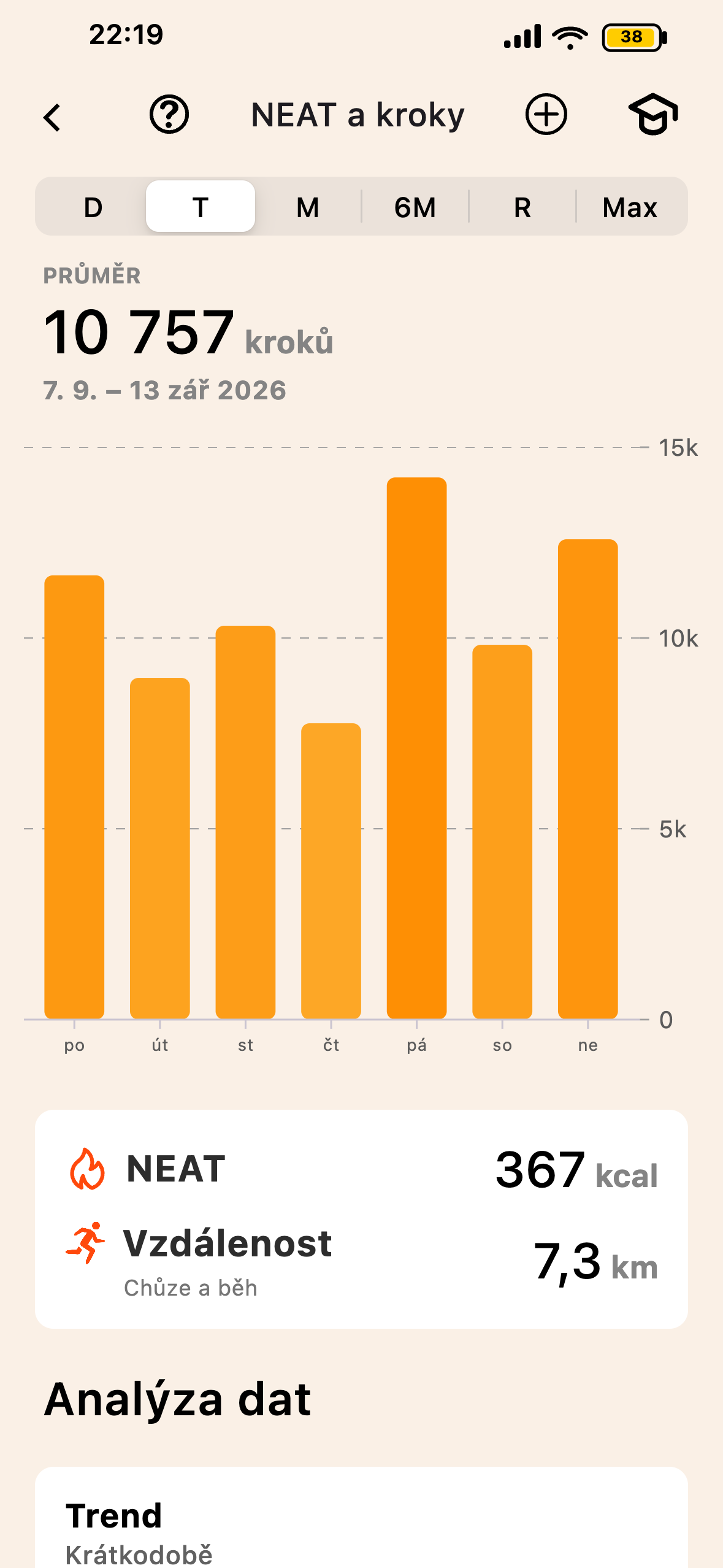Show the 6M range
Image resolution: width=723 pixels, height=1568 pixels.
pos(415,207)
